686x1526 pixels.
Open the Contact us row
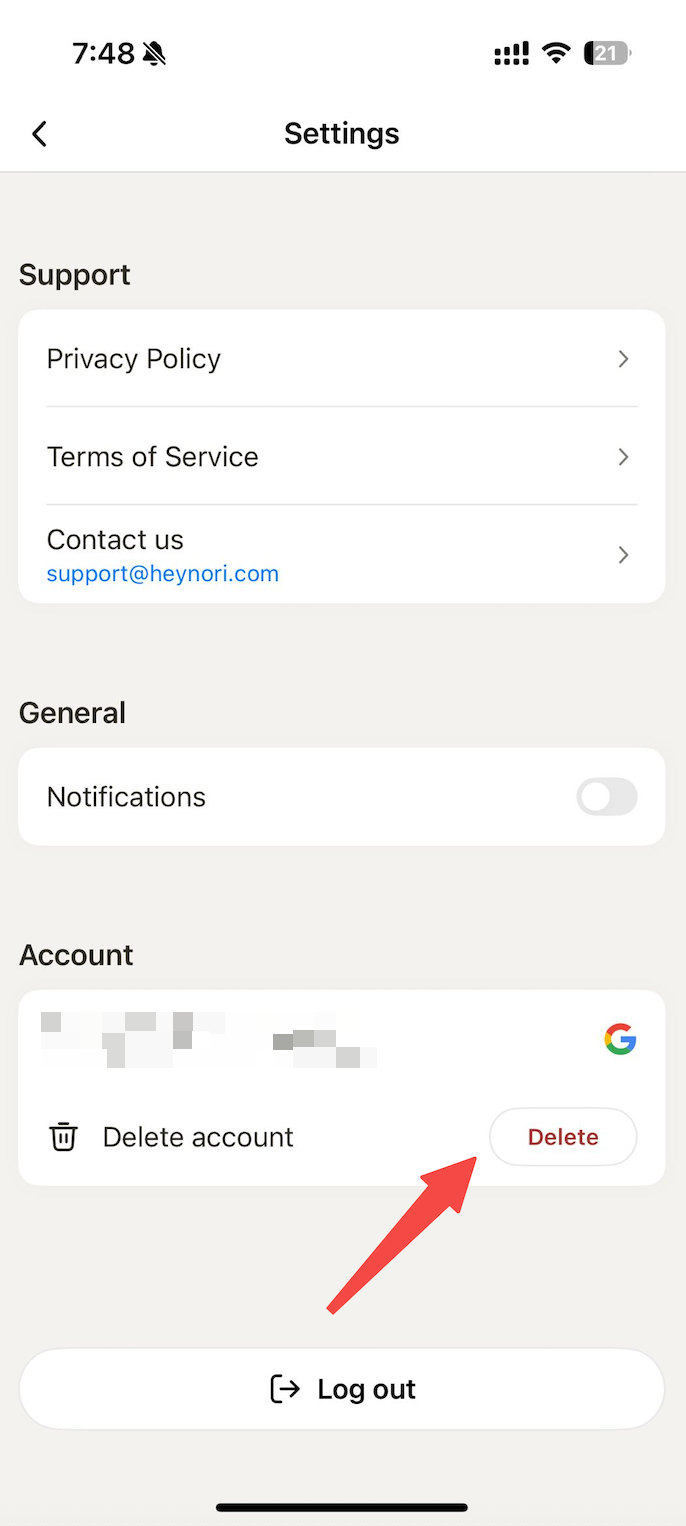341,555
